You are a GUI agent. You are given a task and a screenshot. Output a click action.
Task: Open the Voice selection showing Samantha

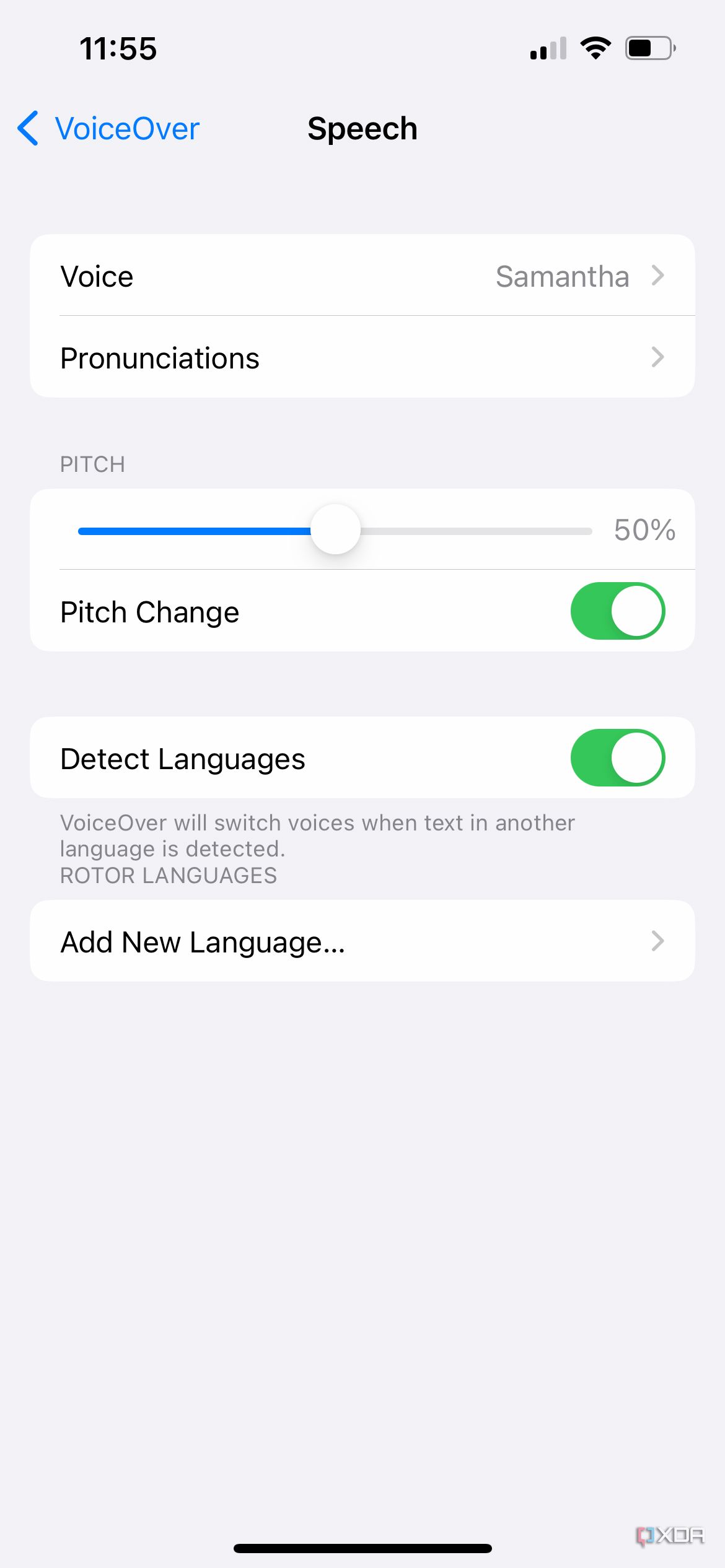coord(362,276)
